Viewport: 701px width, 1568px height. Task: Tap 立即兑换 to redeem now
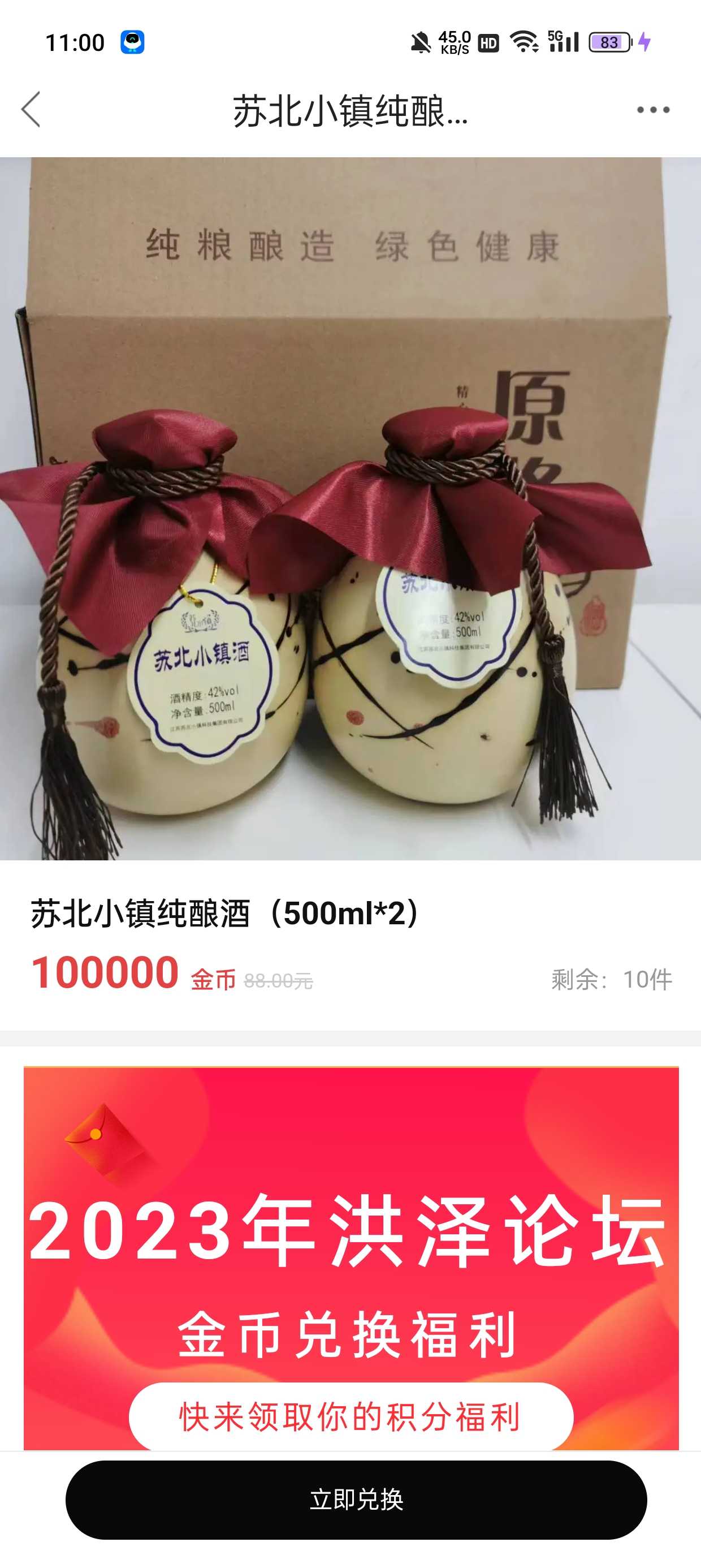pyautogui.click(x=356, y=1499)
